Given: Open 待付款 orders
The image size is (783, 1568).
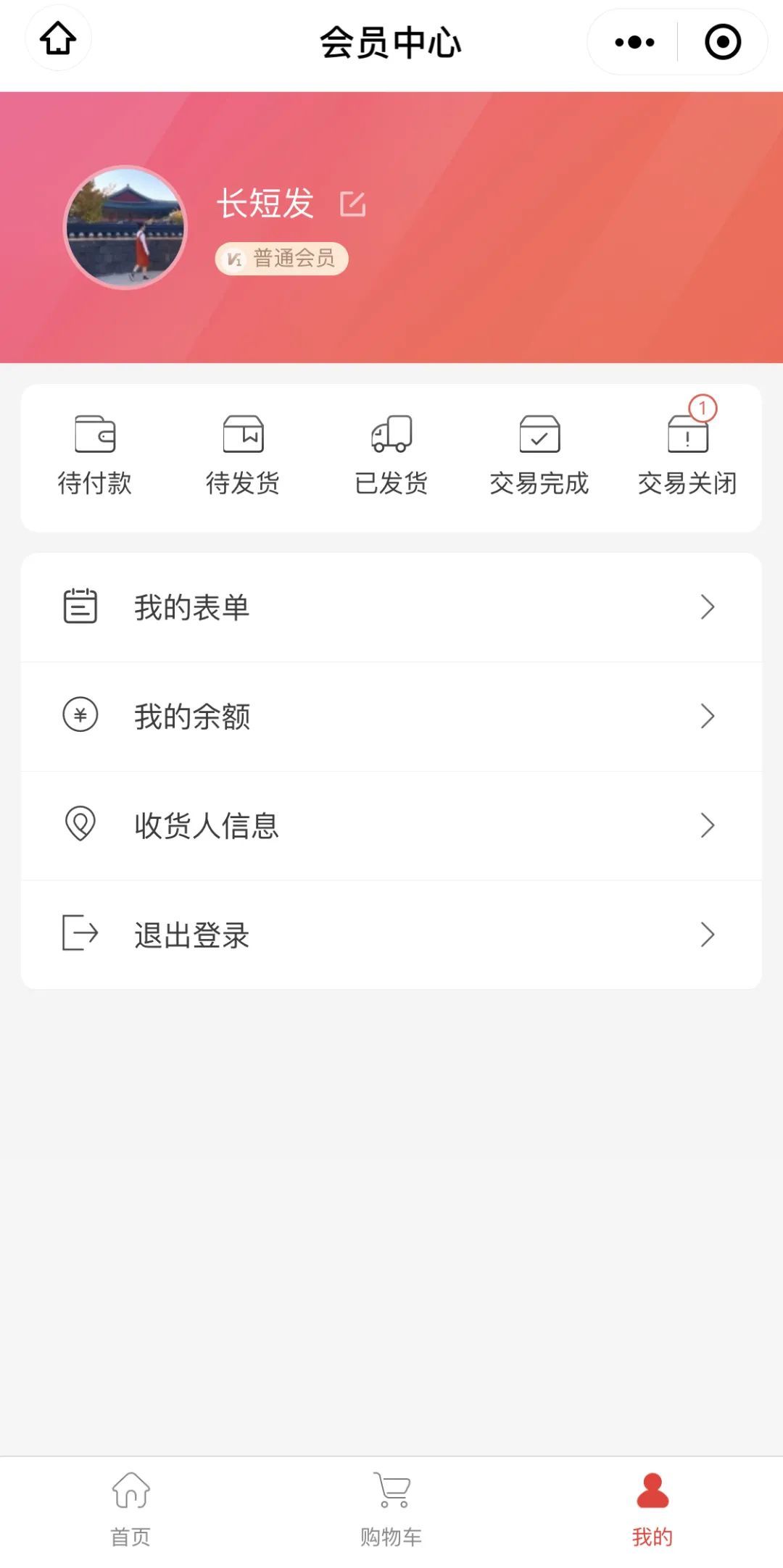Looking at the screenshot, I should coord(95,454).
